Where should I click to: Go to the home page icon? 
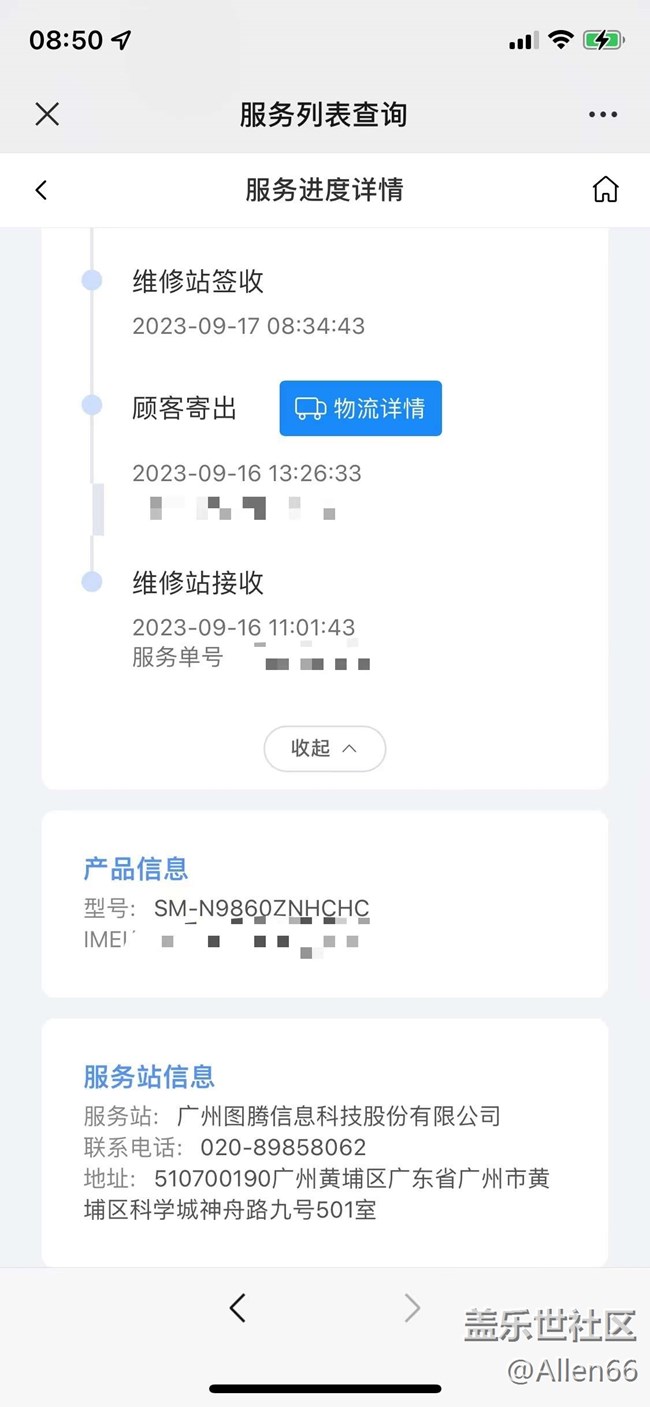point(605,190)
